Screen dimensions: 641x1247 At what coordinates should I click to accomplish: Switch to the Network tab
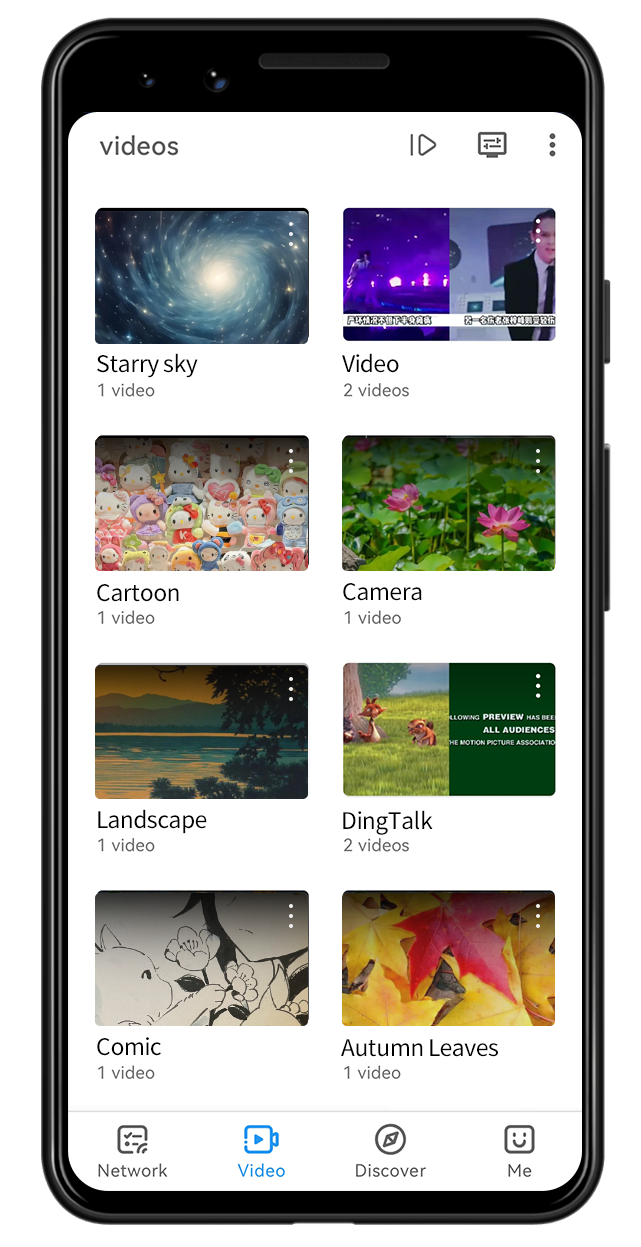[x=132, y=1151]
